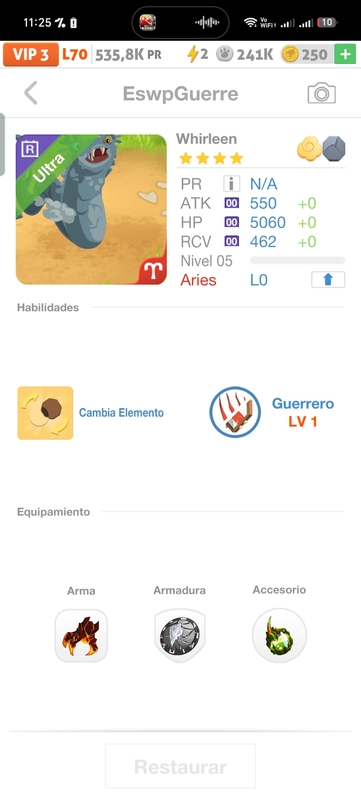Select the Accesorio equipment slot
361x800 pixels.
279,635
